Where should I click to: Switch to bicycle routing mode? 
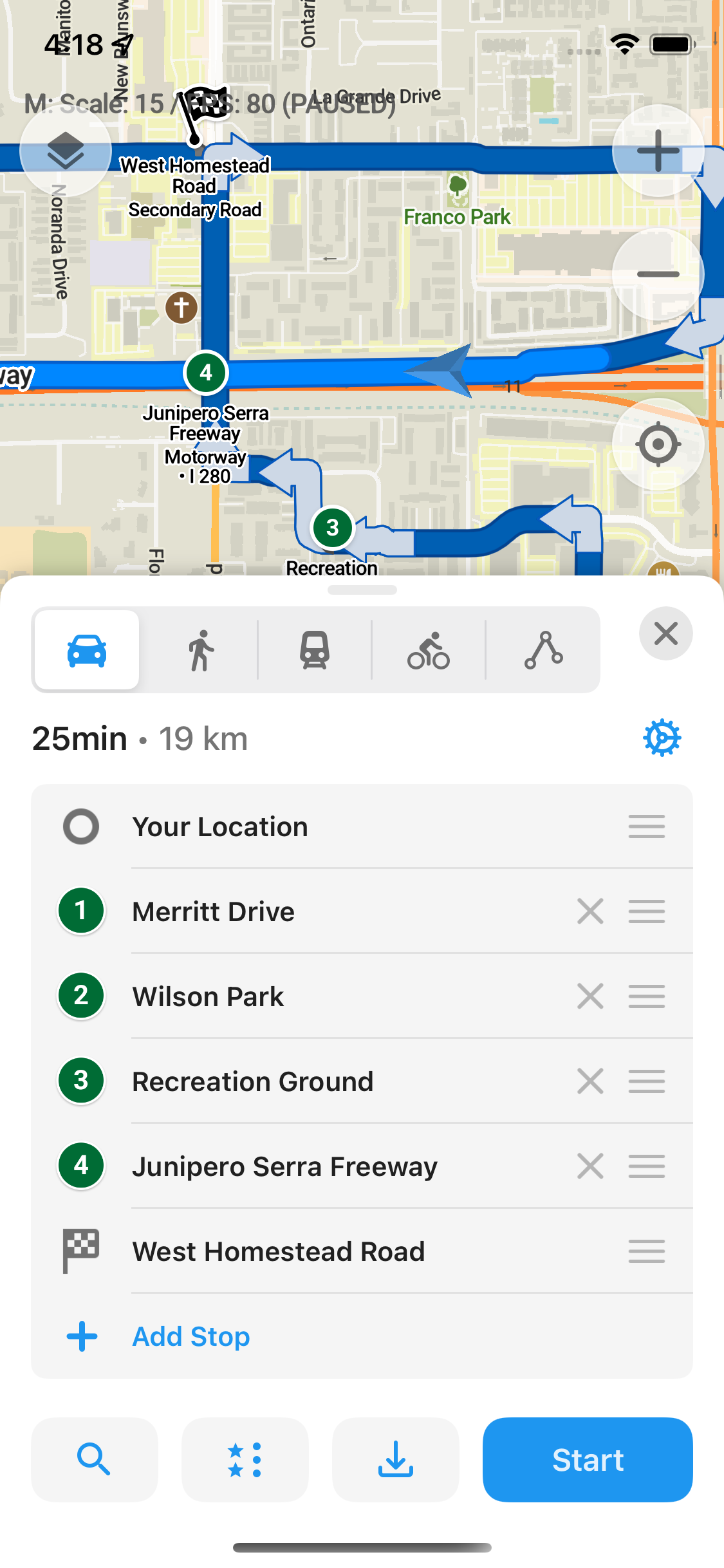coord(429,650)
